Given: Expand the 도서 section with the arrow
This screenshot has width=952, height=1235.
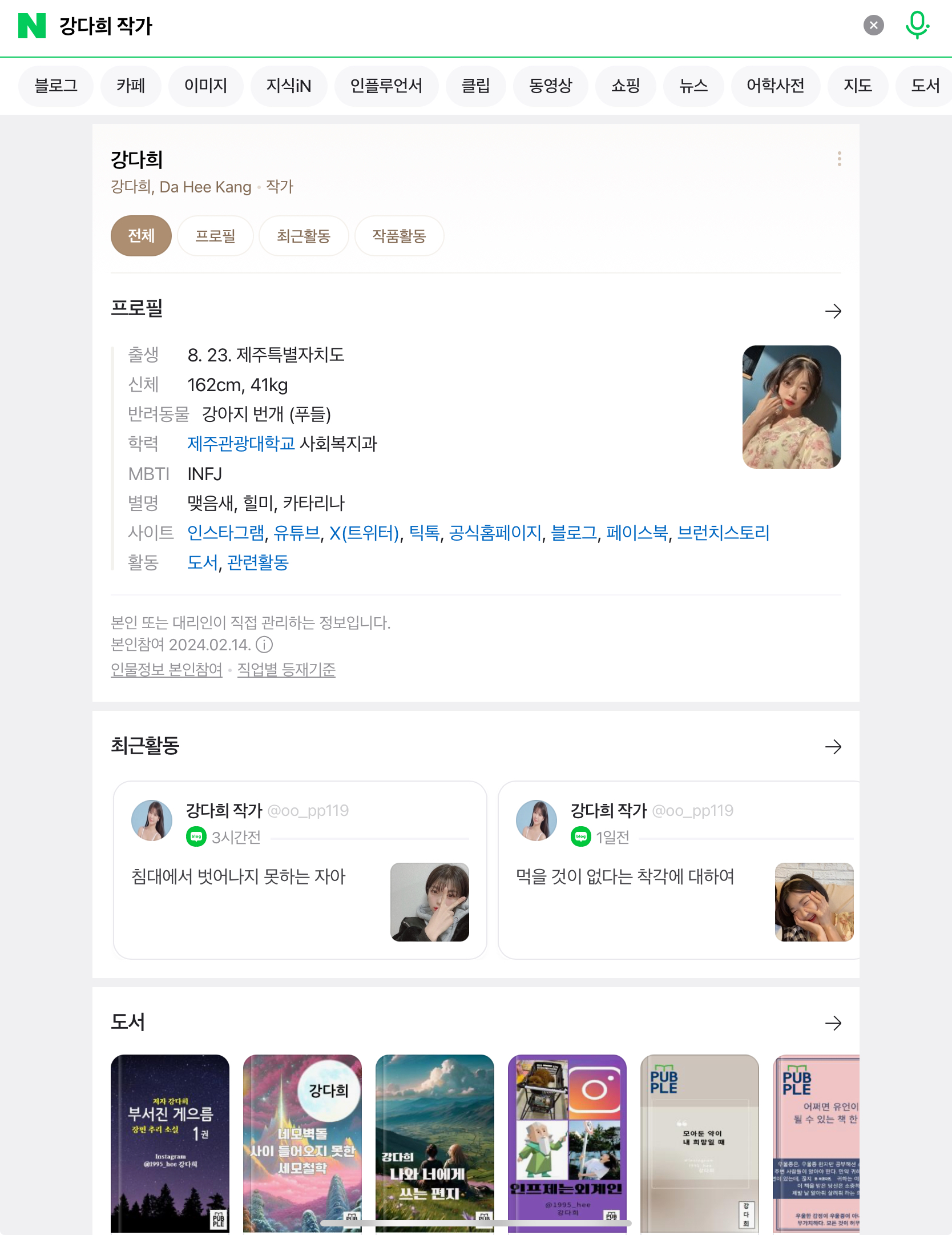Looking at the screenshot, I should click(x=833, y=1023).
